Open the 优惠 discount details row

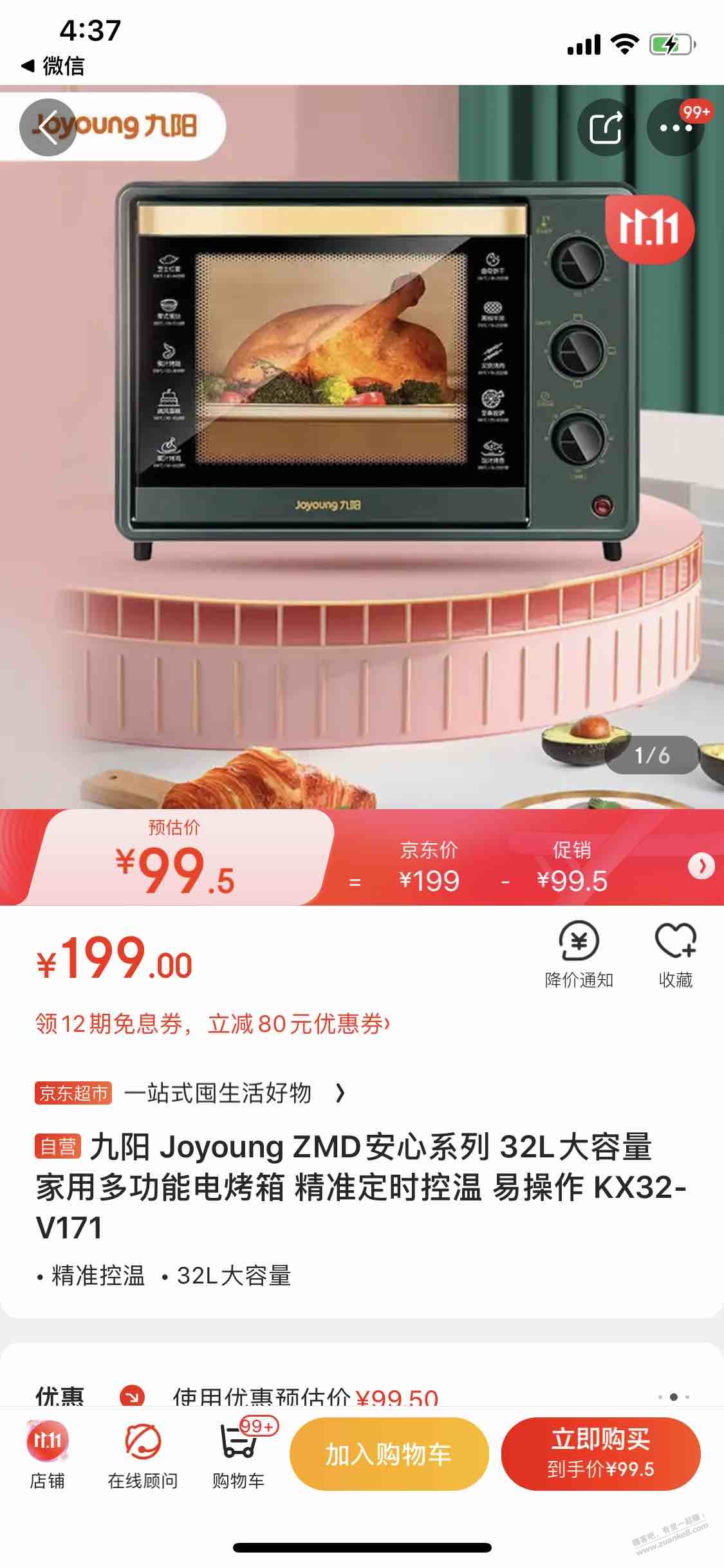point(360,1395)
